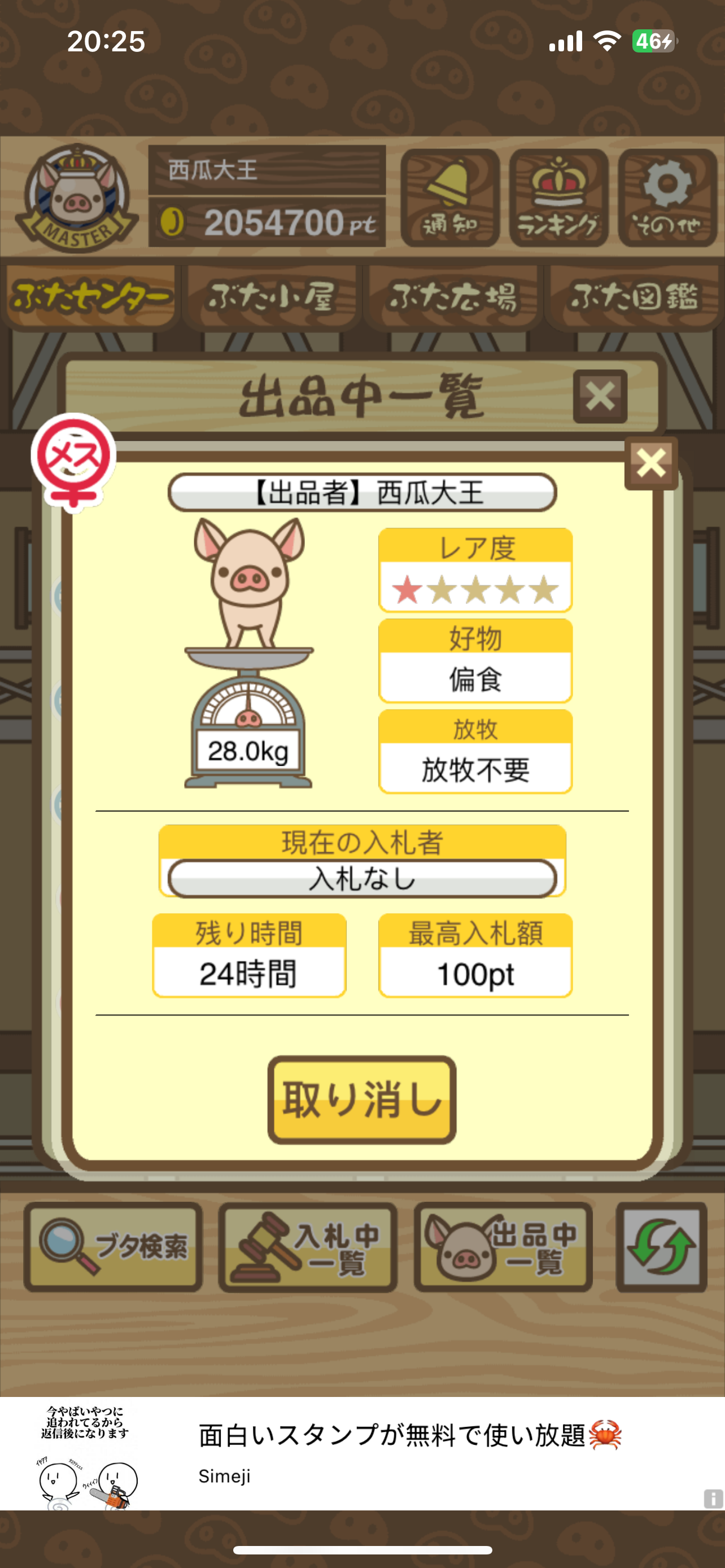
Task: Switch to the ぶたセンター tab
Action: point(90,297)
